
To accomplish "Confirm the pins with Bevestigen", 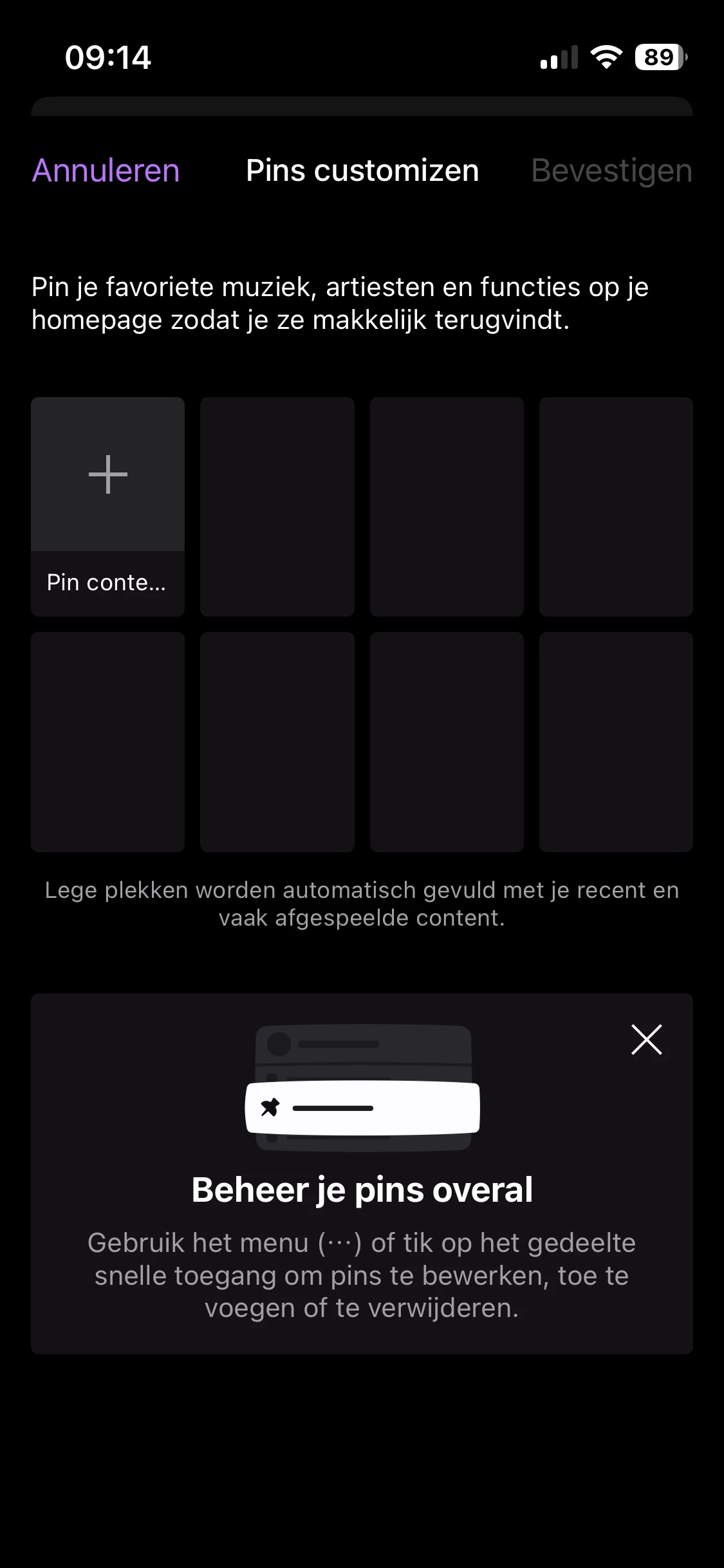I will pyautogui.click(x=611, y=171).
